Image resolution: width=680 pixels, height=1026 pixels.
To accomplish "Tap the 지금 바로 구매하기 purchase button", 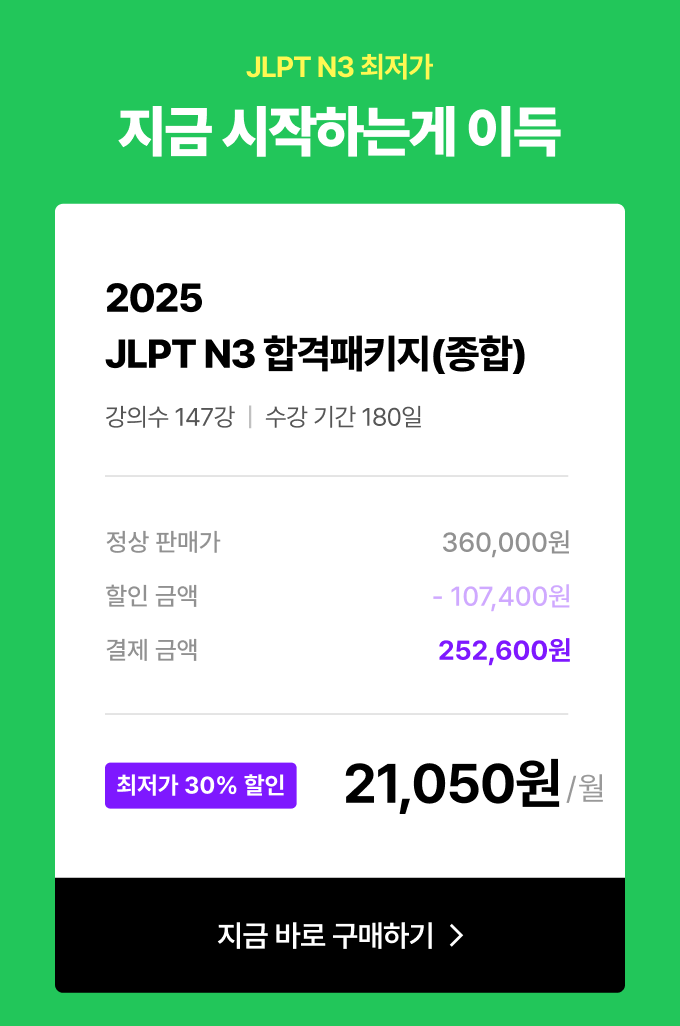I will (340, 935).
